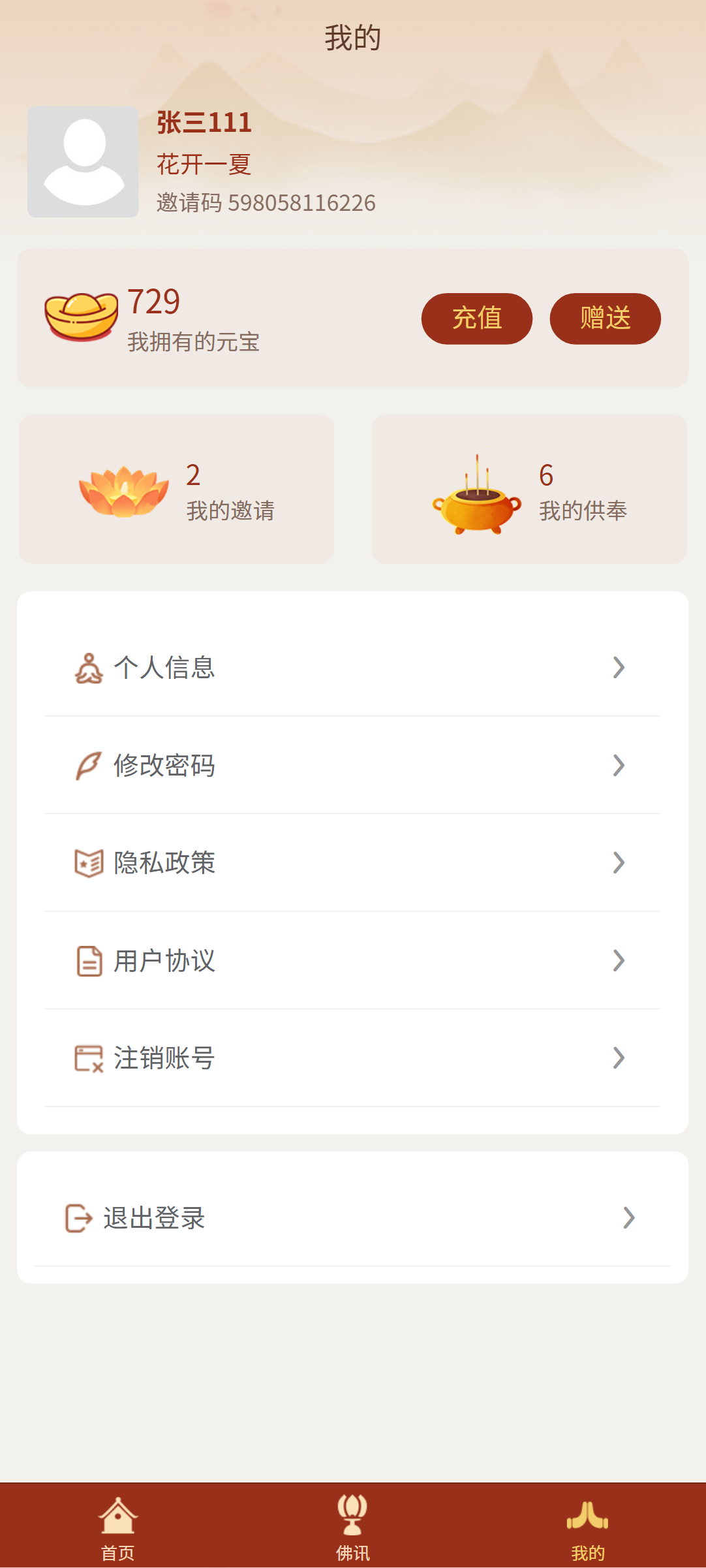Select the invite code 598058116226 text
The image size is (706, 1568).
pos(266,203)
